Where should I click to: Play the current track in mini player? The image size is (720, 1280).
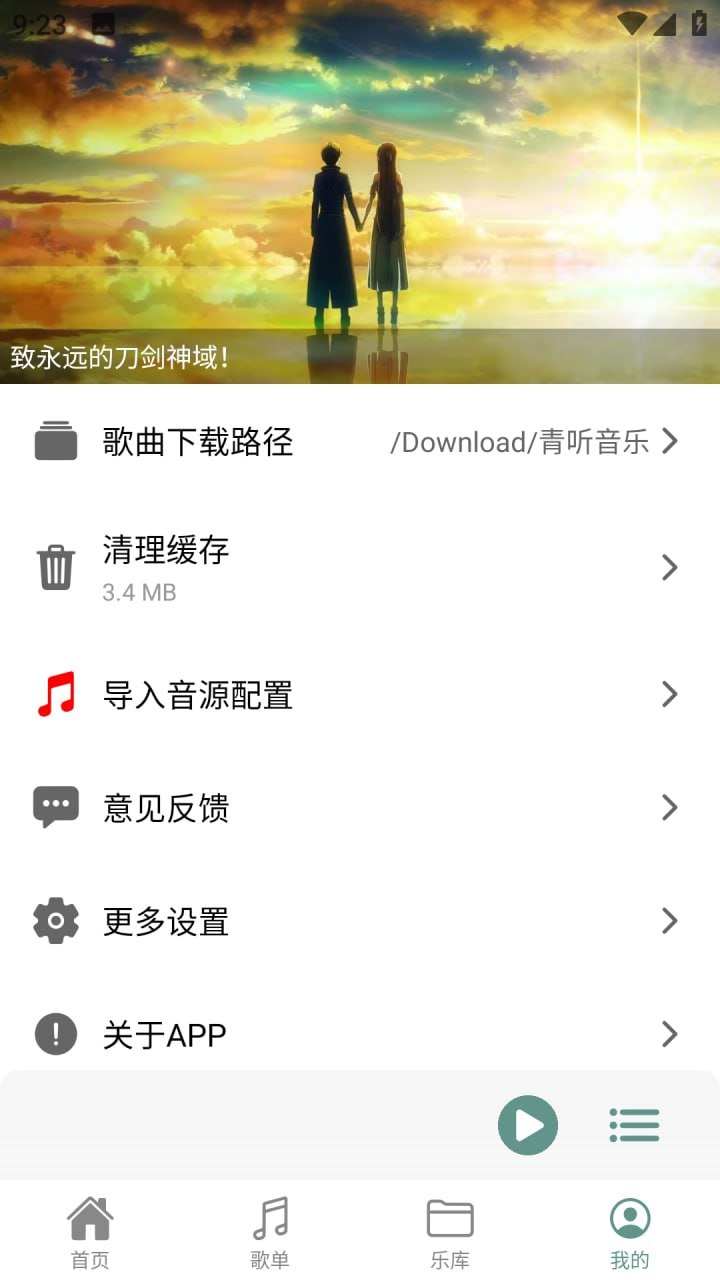[x=528, y=1125]
